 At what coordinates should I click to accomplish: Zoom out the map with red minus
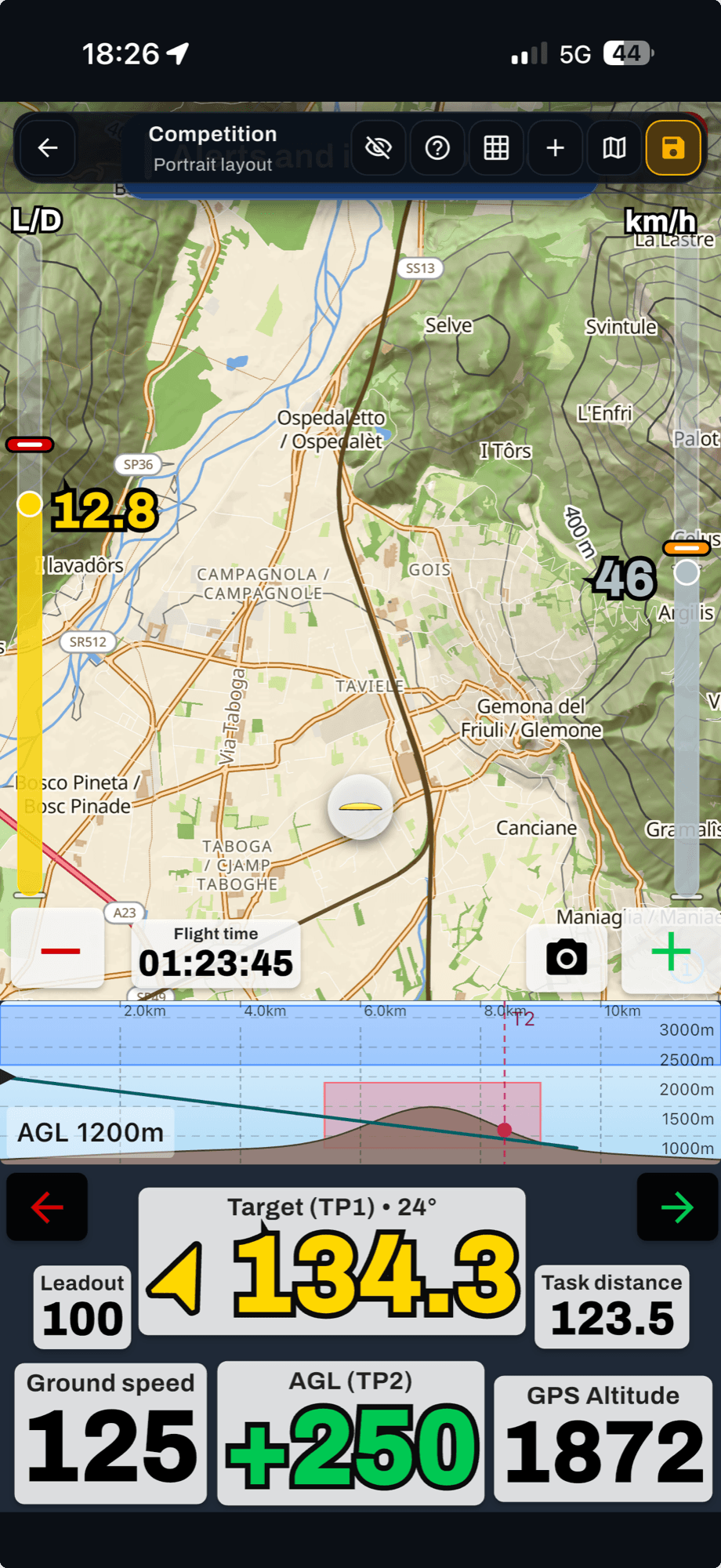(x=60, y=950)
